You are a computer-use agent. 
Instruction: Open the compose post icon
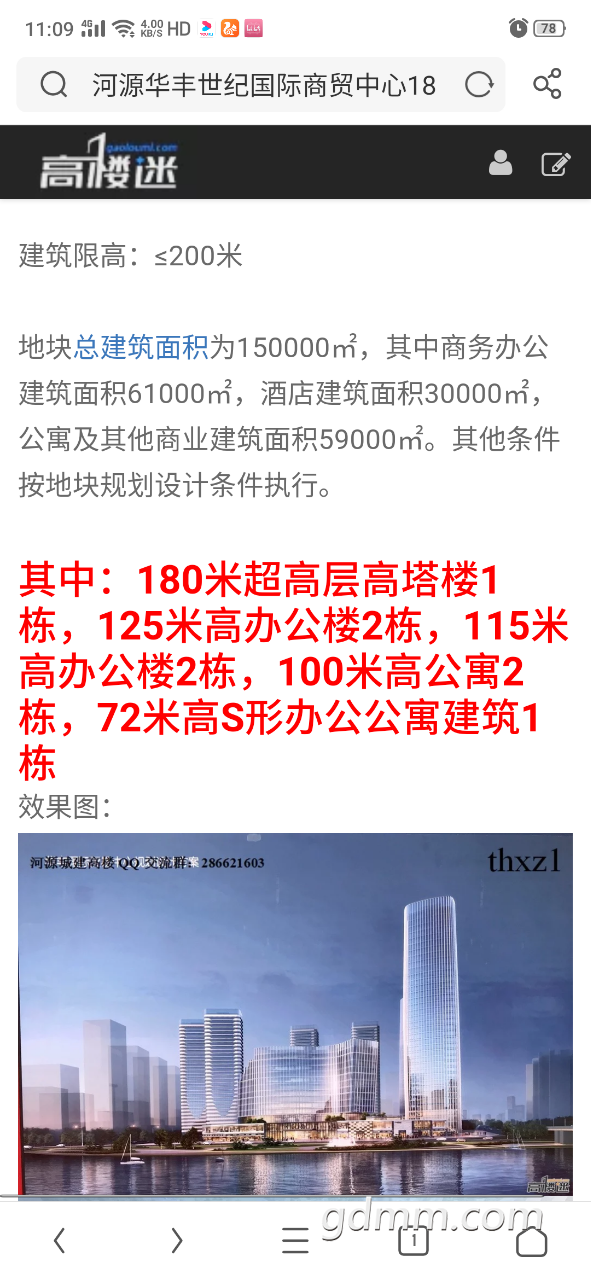click(556, 163)
